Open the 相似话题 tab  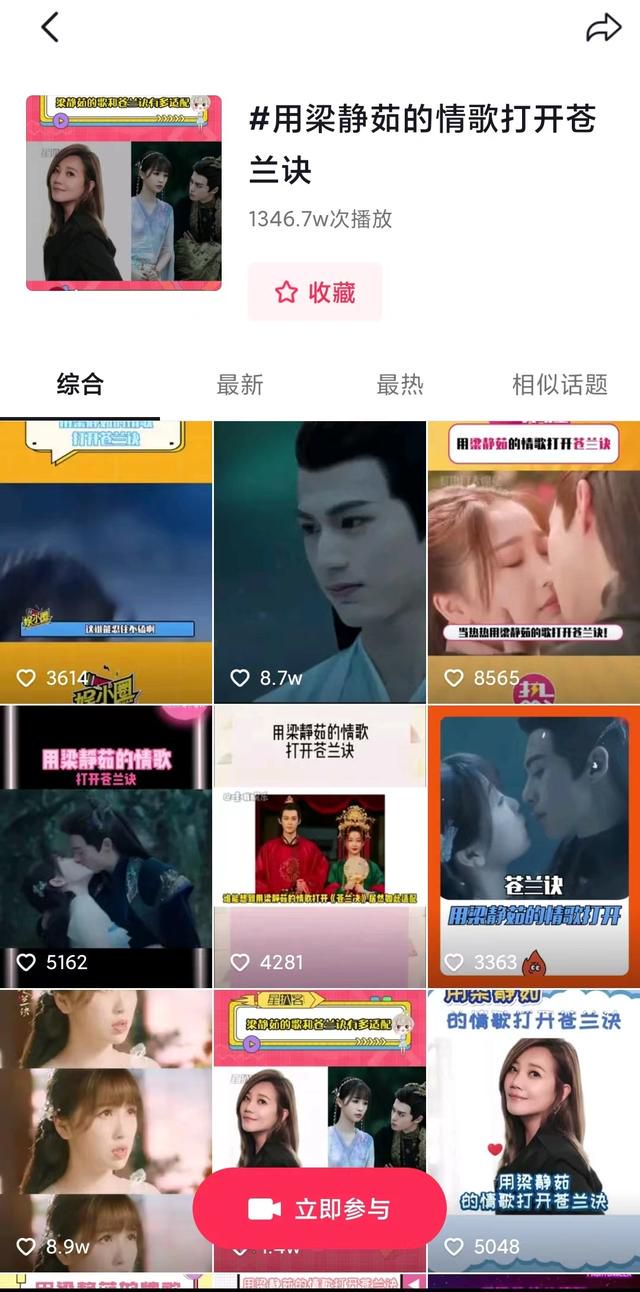coord(560,384)
